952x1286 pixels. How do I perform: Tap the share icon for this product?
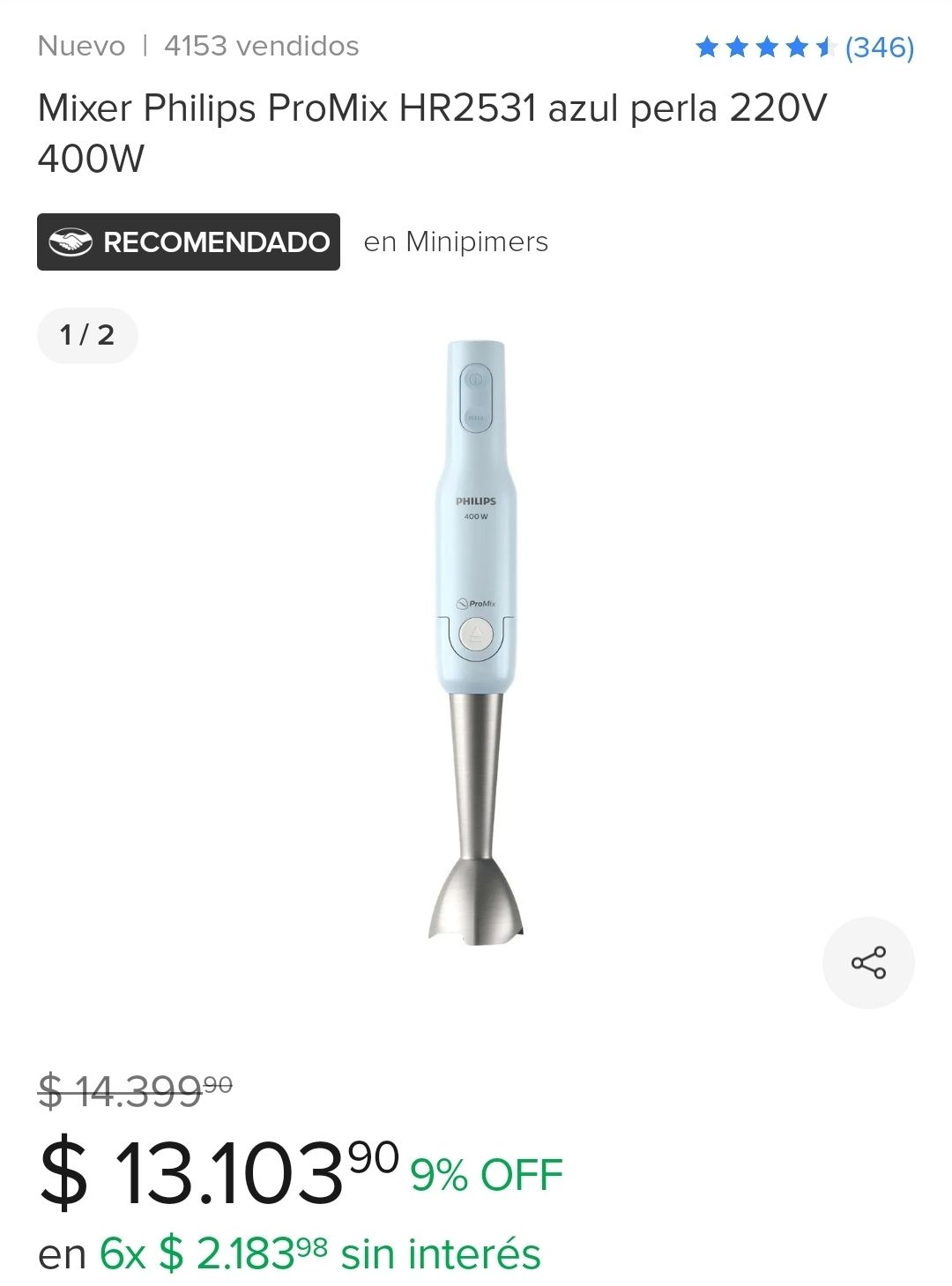pyautogui.click(x=866, y=963)
